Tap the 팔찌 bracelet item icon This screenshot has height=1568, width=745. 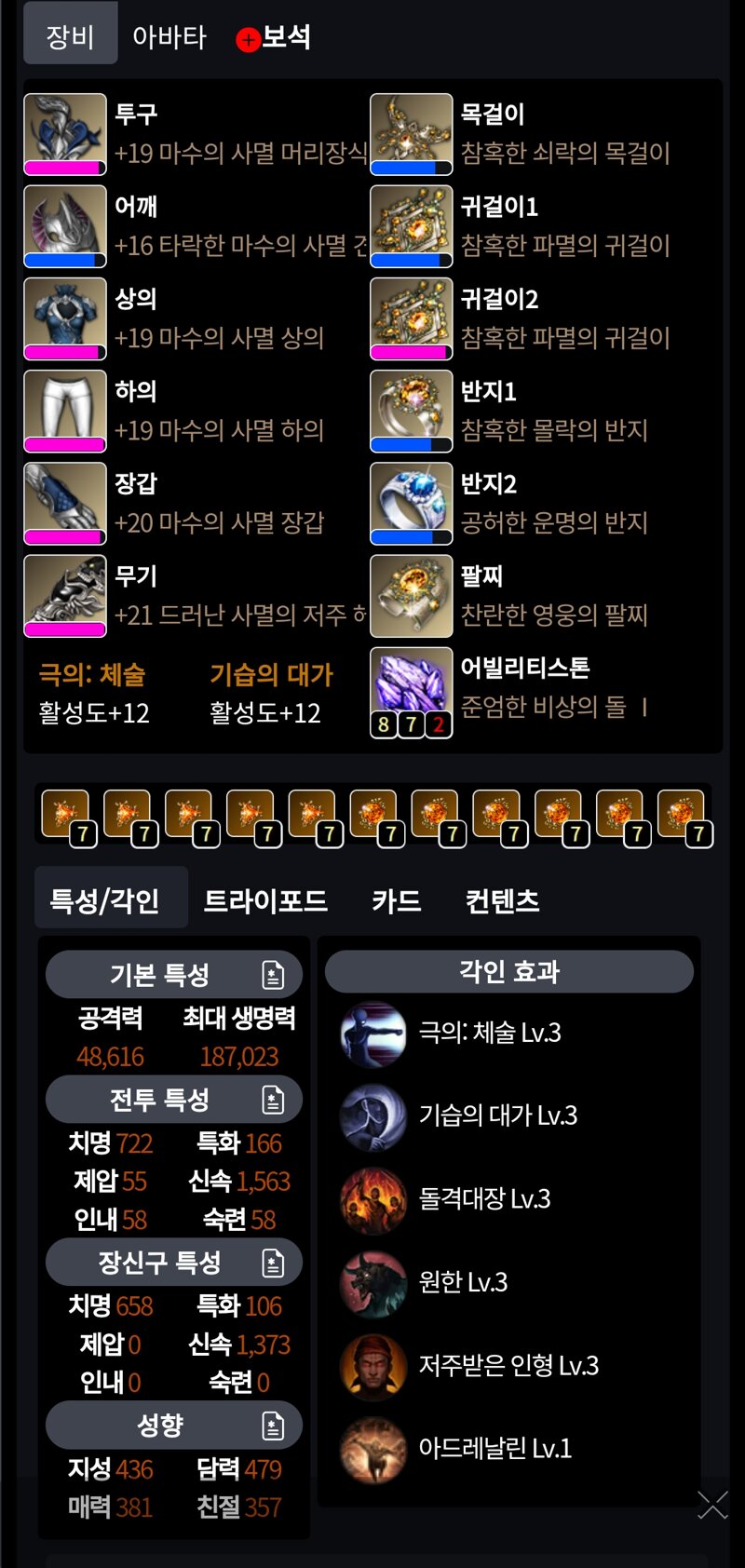pyautogui.click(x=411, y=595)
